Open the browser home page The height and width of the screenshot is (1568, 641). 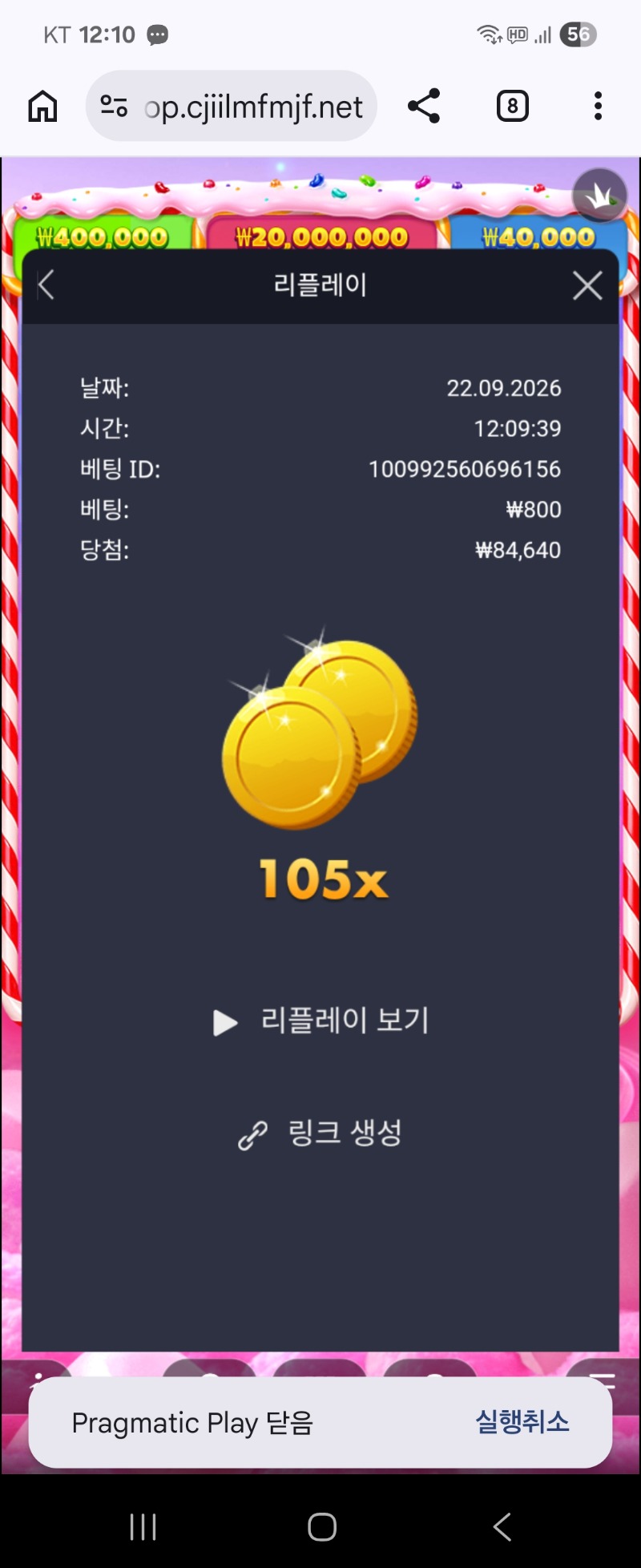point(42,106)
